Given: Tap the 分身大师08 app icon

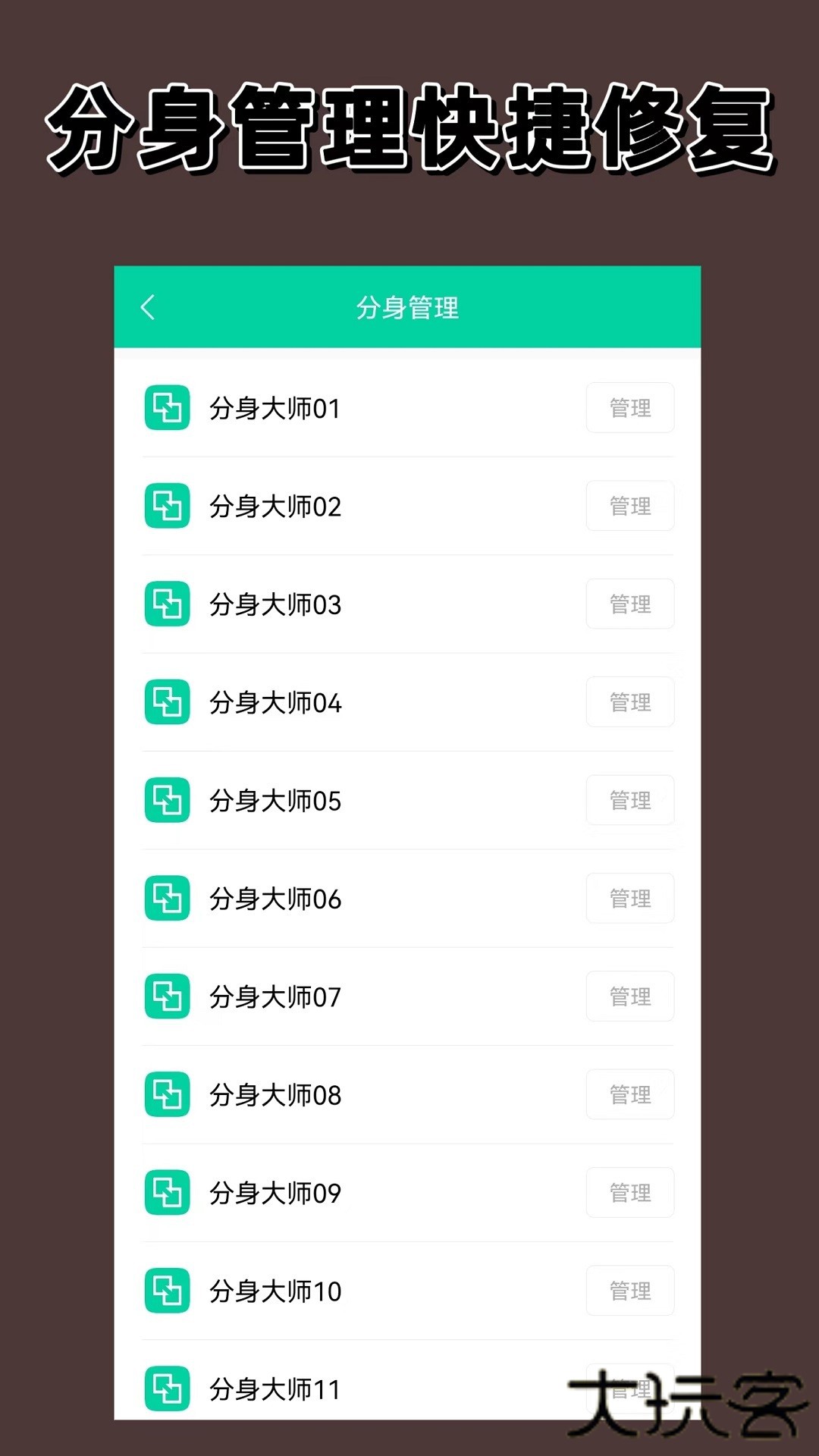Looking at the screenshot, I should tap(168, 1094).
